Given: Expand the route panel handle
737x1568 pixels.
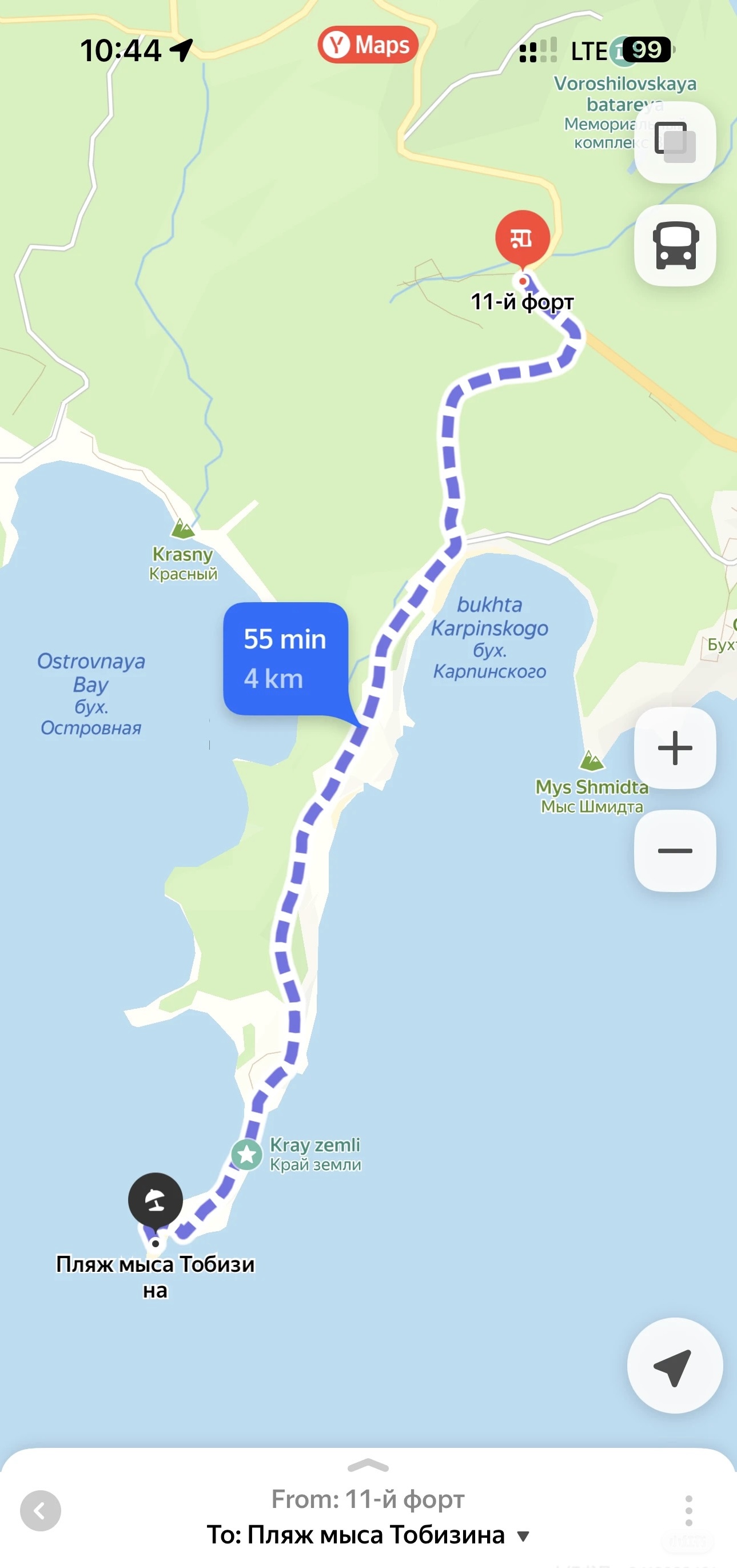Looking at the screenshot, I should click(368, 1465).
